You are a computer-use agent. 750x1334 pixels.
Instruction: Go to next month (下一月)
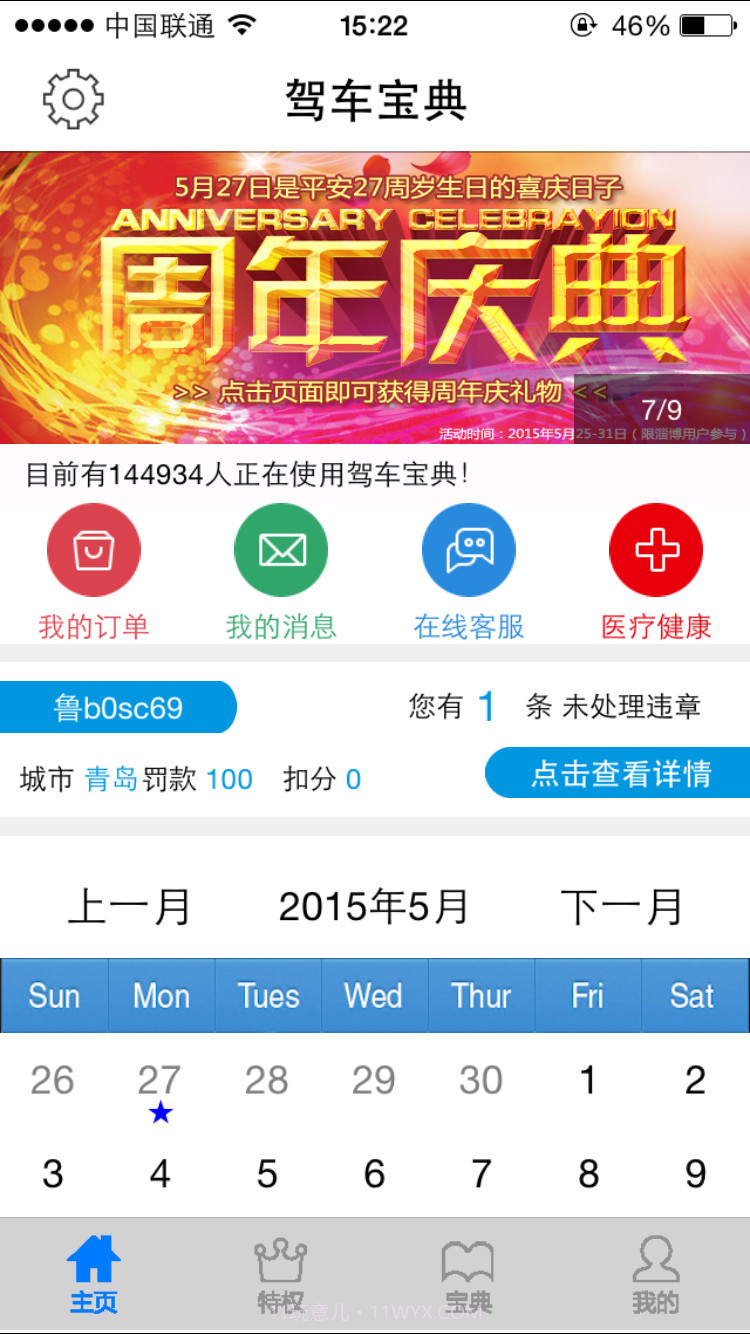point(622,906)
